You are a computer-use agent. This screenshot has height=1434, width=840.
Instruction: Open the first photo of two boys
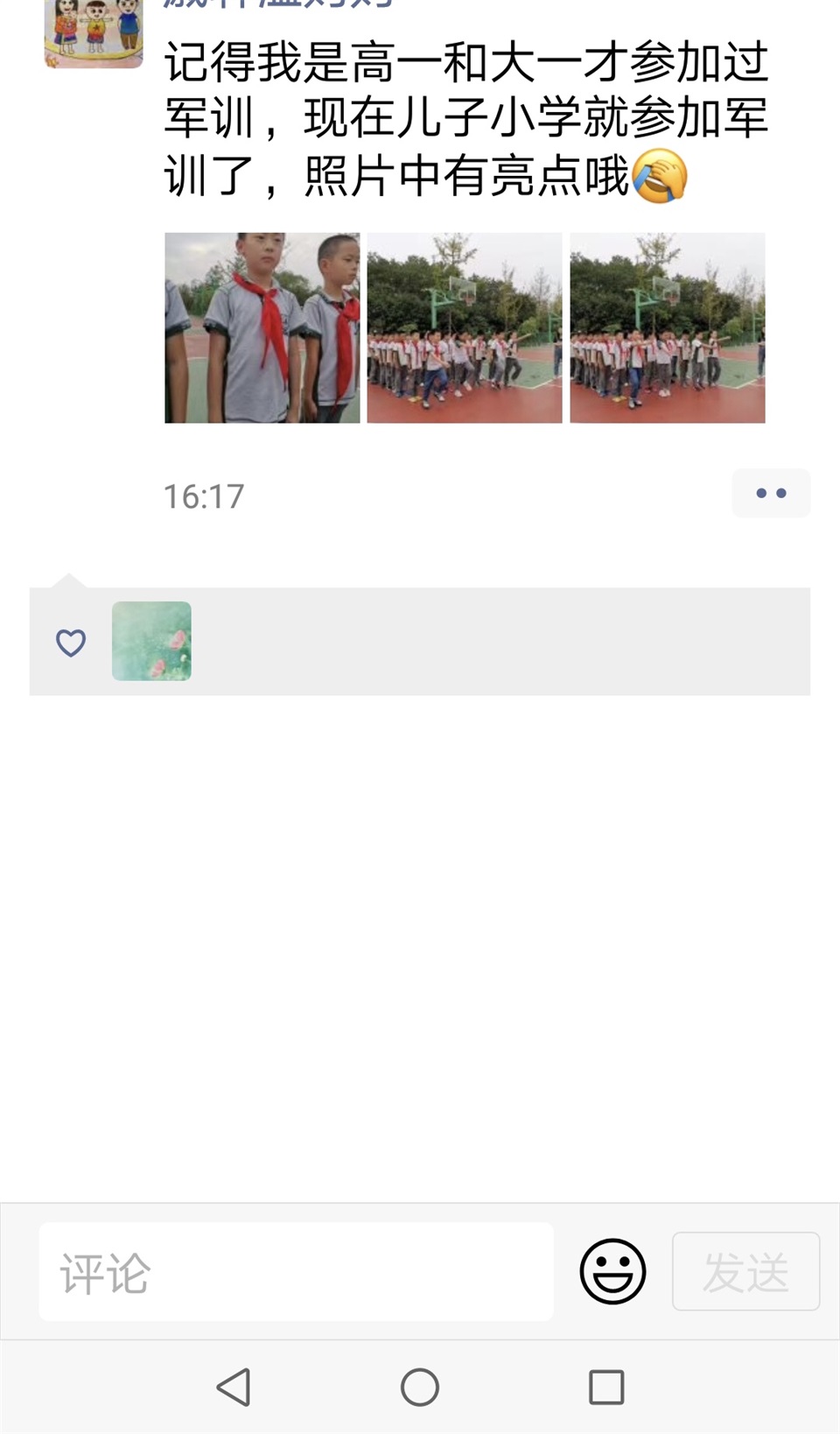(262, 327)
